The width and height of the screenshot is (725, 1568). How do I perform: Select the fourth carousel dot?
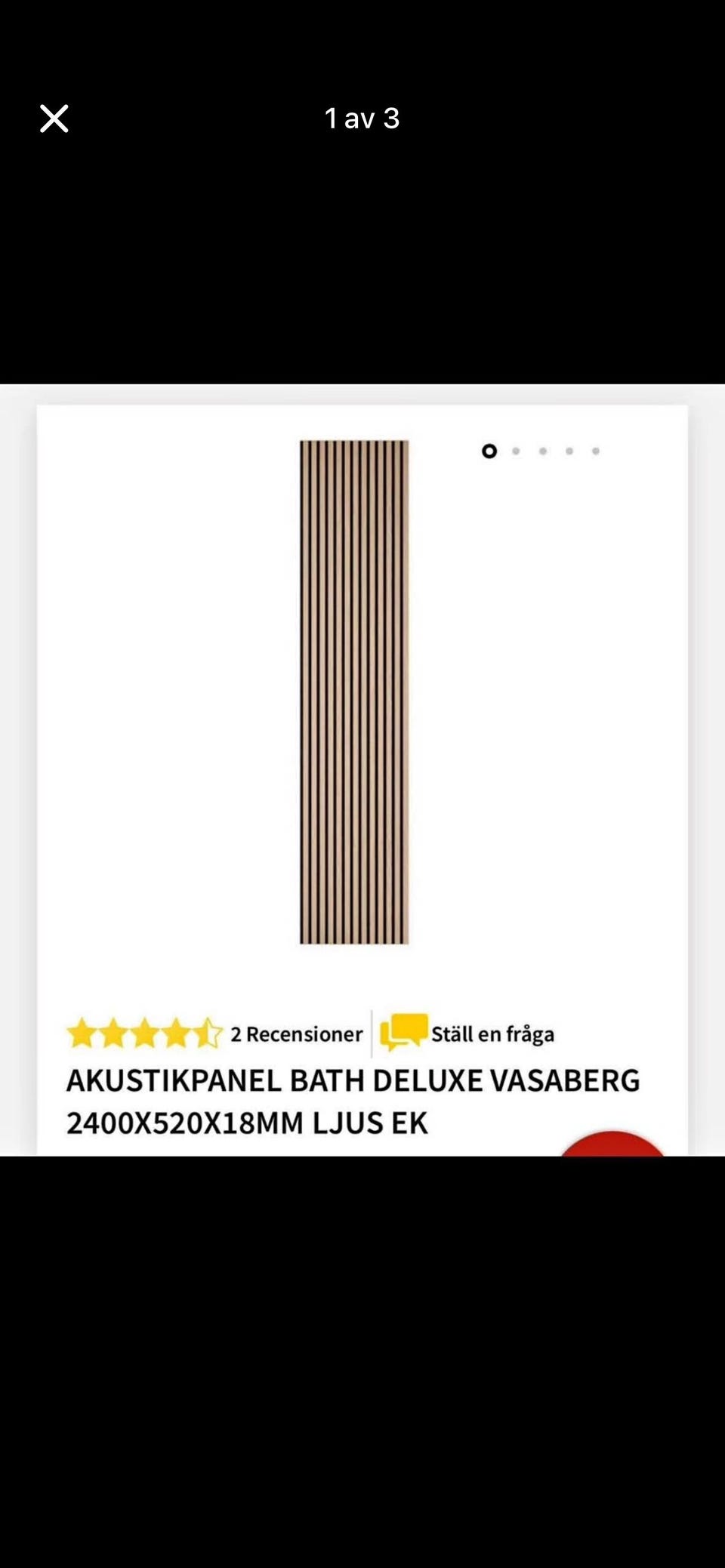pos(569,451)
